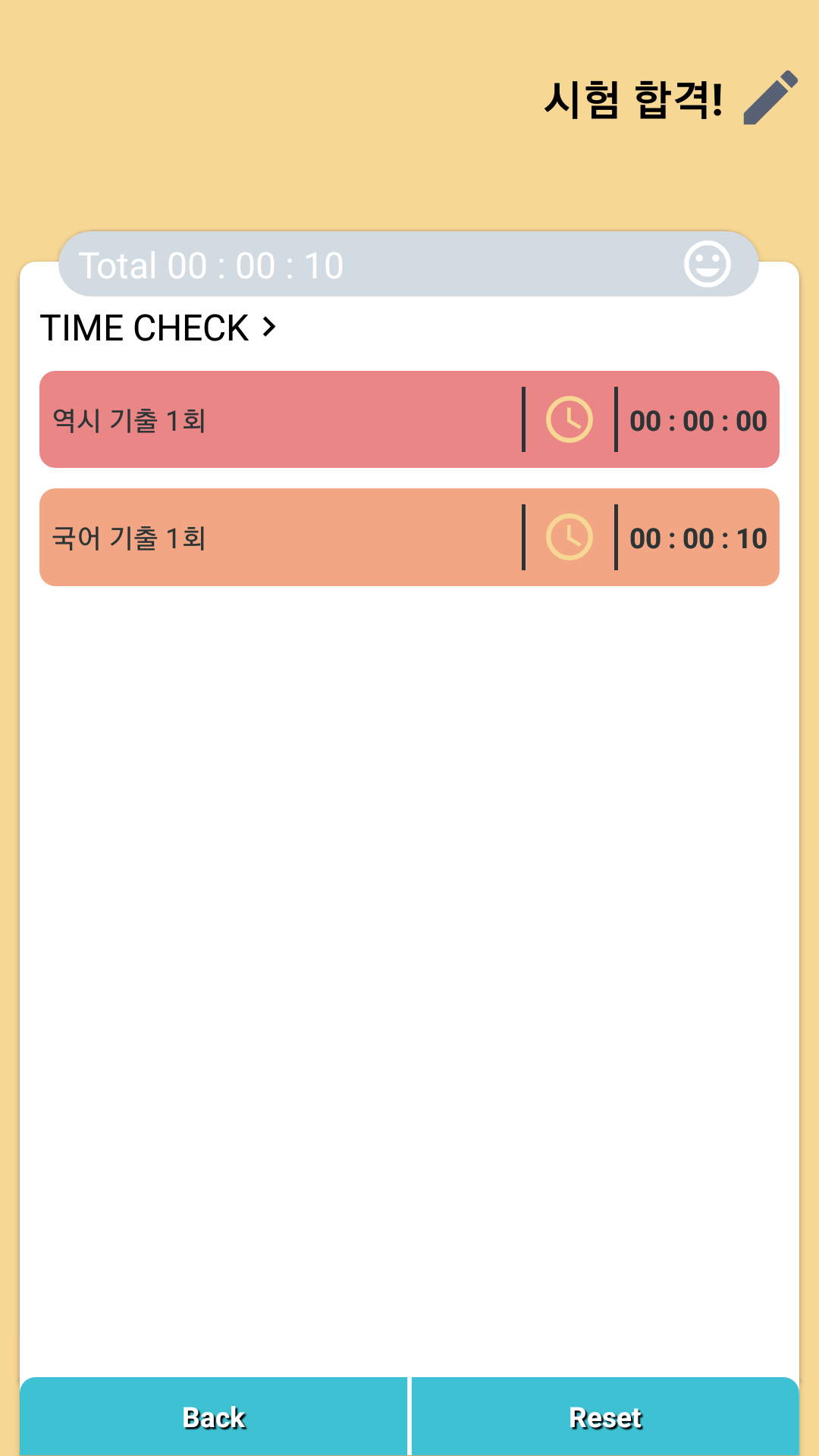The image size is (819, 1456).
Task: Reset the recorded times
Action: [605, 1417]
